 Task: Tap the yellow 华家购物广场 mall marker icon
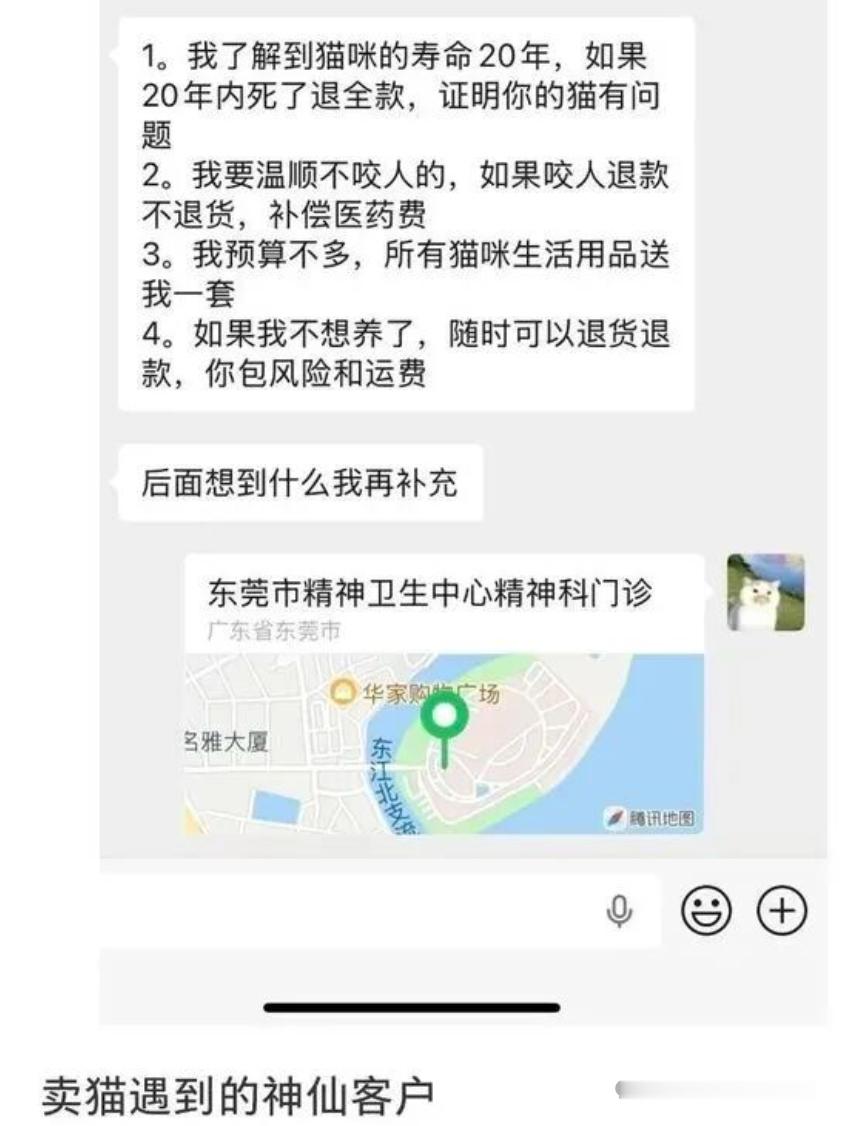coord(343,690)
